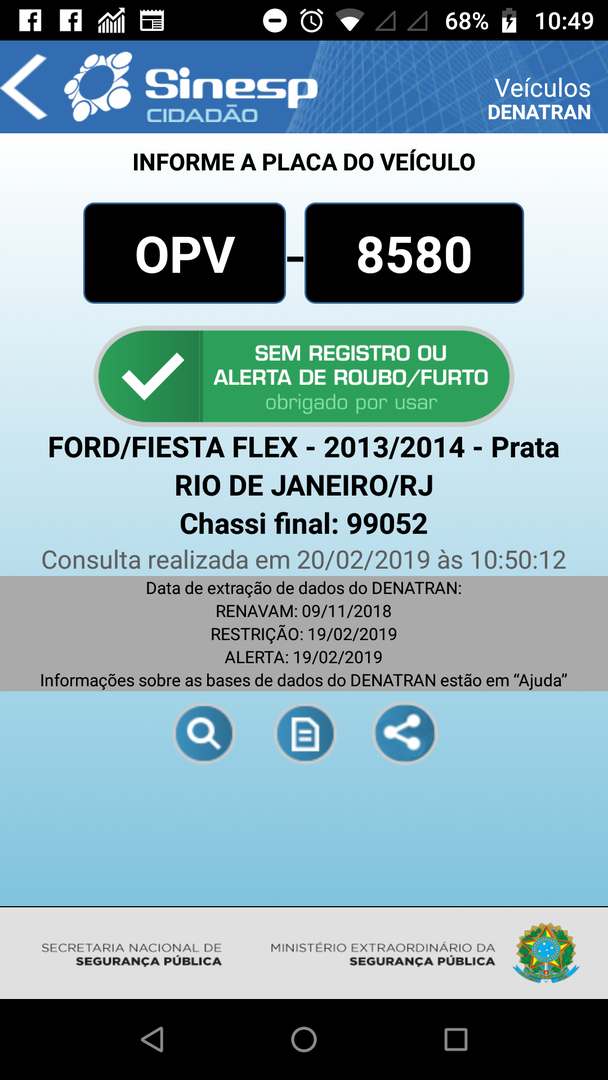Edit the plate numbers field 8580
The height and width of the screenshot is (1080, 608).
pos(414,254)
